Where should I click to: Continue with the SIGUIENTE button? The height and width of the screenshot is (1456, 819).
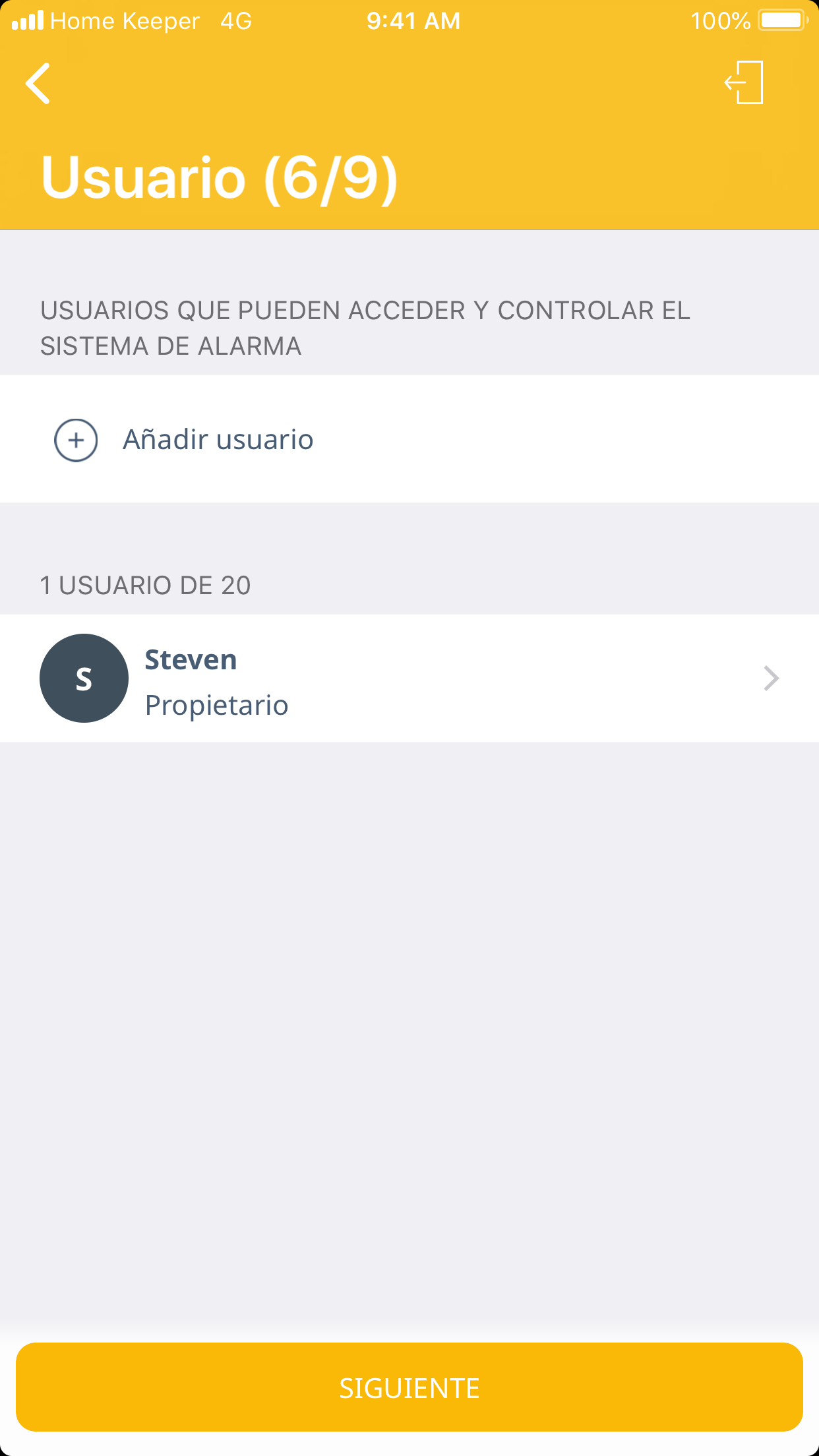(x=409, y=1387)
